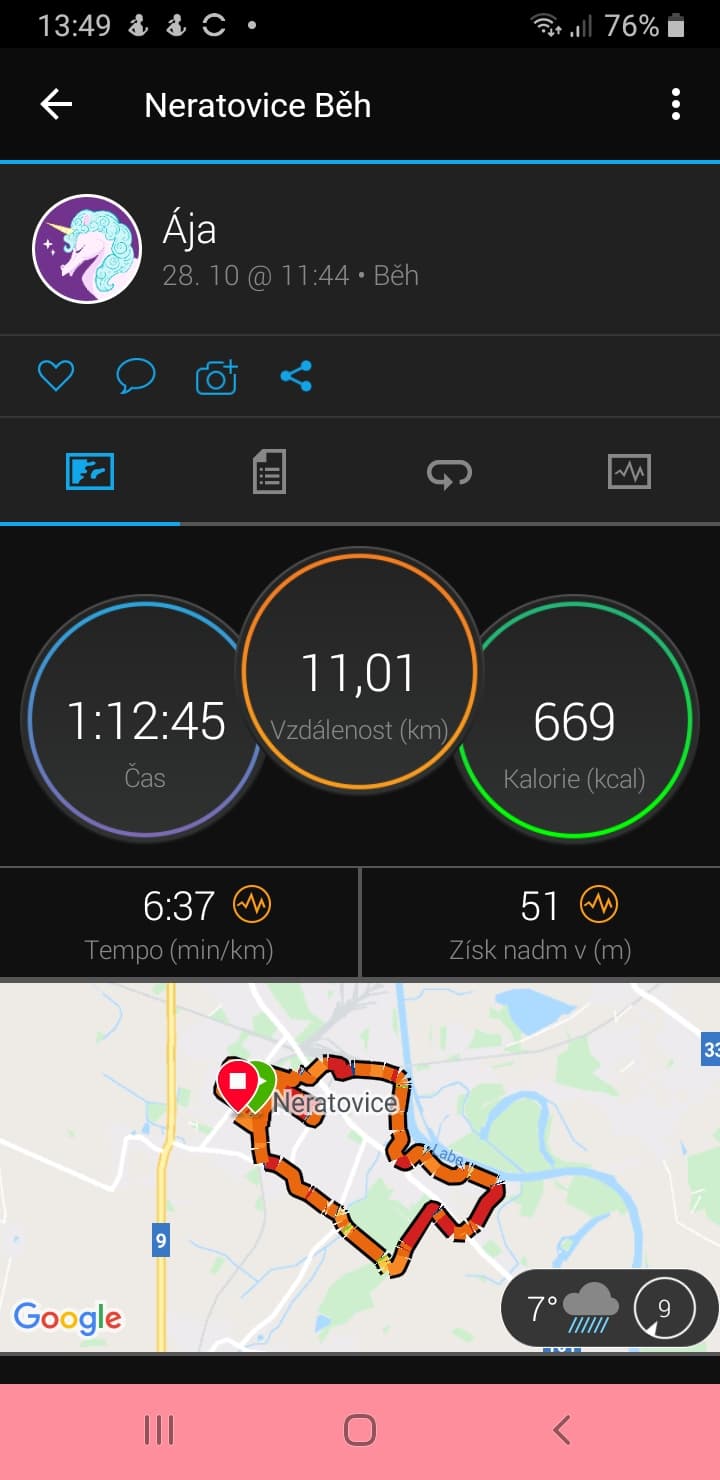Open Ája's profile picture
The width and height of the screenshot is (720, 1480).
(x=87, y=248)
